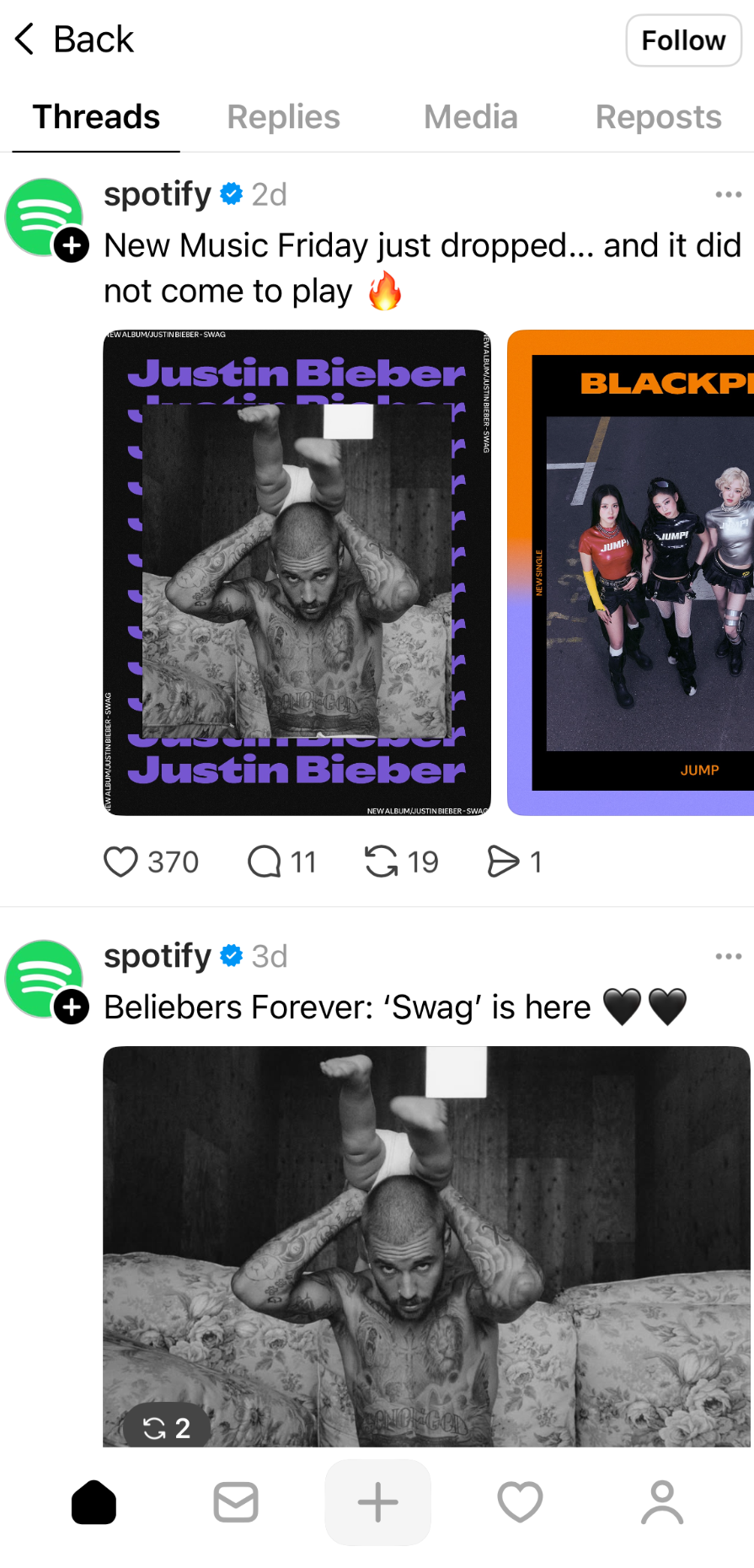Go to the home feed
Viewport: 754px width, 1568px height.
coord(94,1502)
